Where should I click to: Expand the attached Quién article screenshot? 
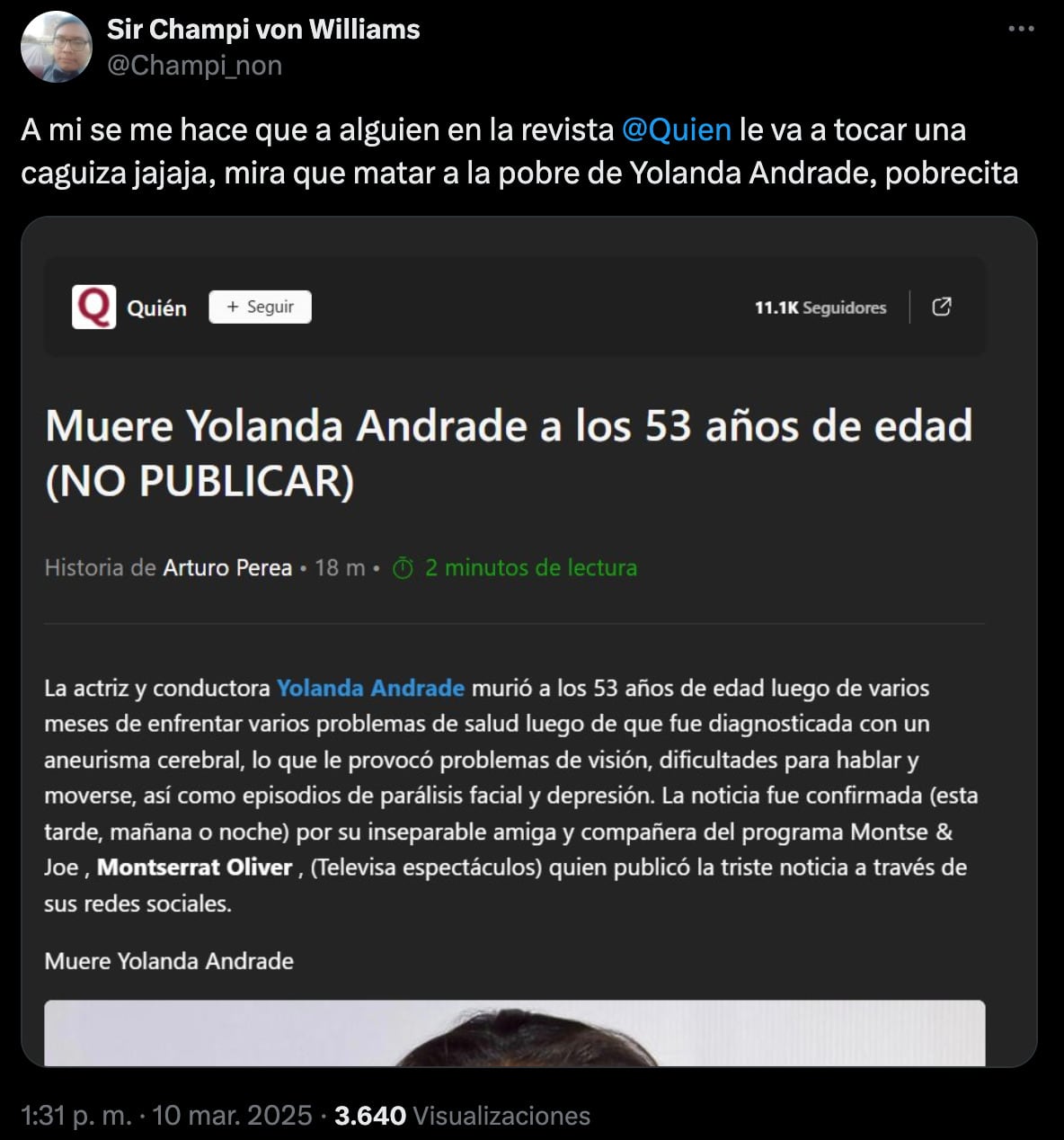click(x=528, y=640)
